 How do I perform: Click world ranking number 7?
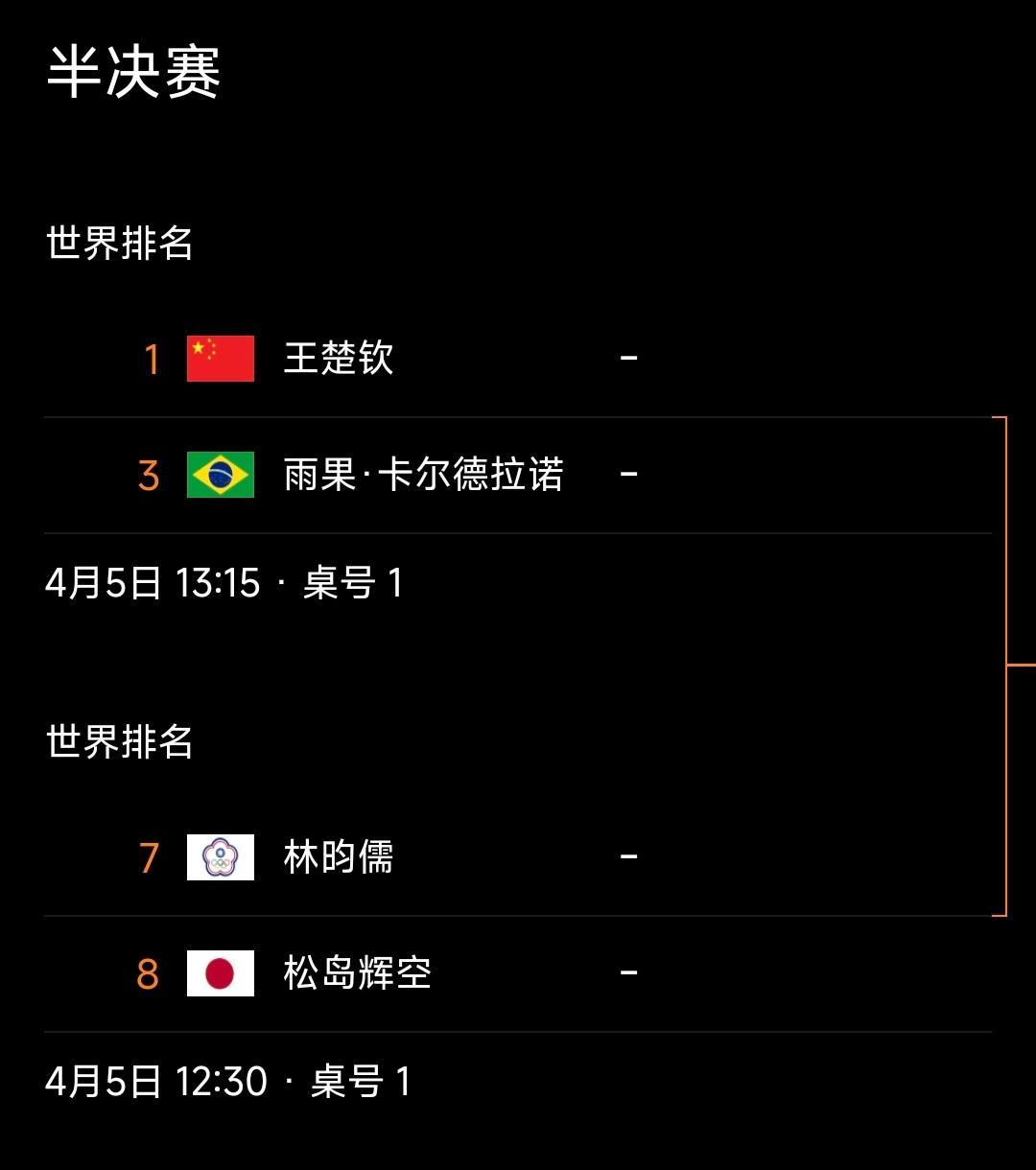pos(149,858)
